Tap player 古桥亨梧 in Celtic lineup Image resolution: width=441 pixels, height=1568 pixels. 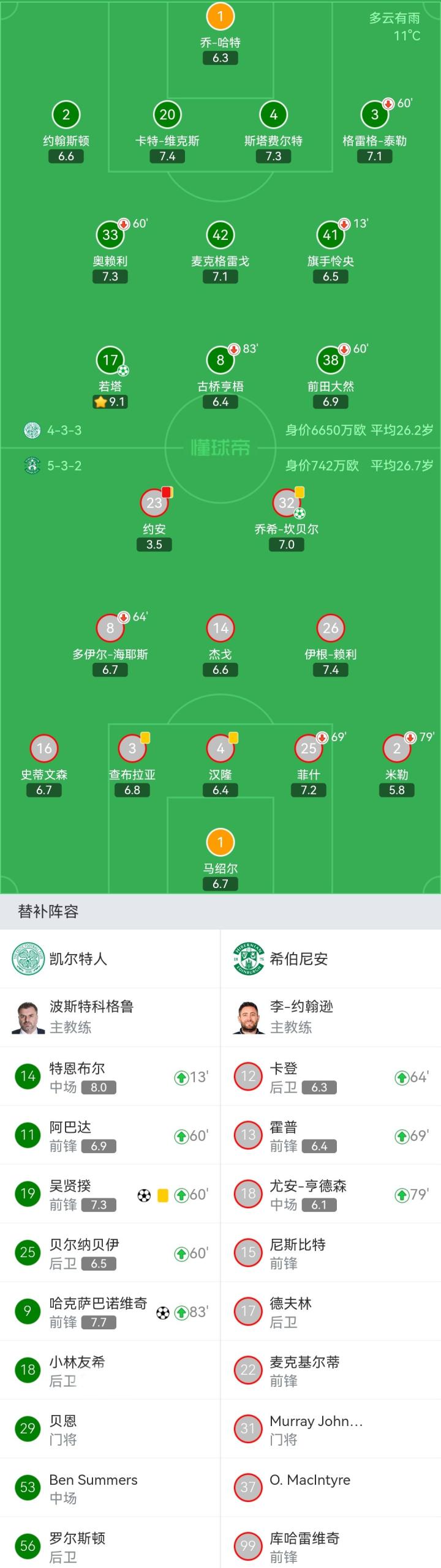pos(221,360)
